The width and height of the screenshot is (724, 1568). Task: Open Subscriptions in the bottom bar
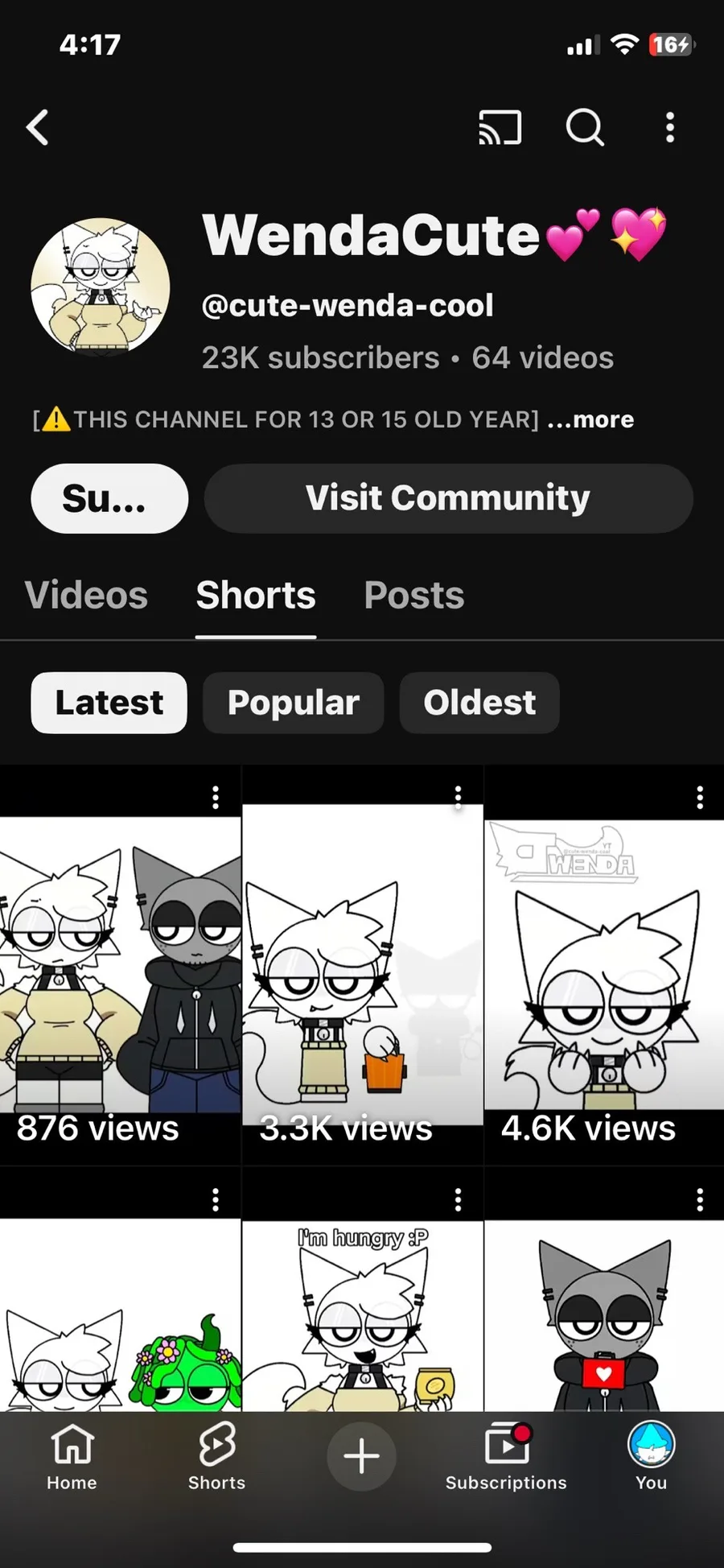point(506,1455)
